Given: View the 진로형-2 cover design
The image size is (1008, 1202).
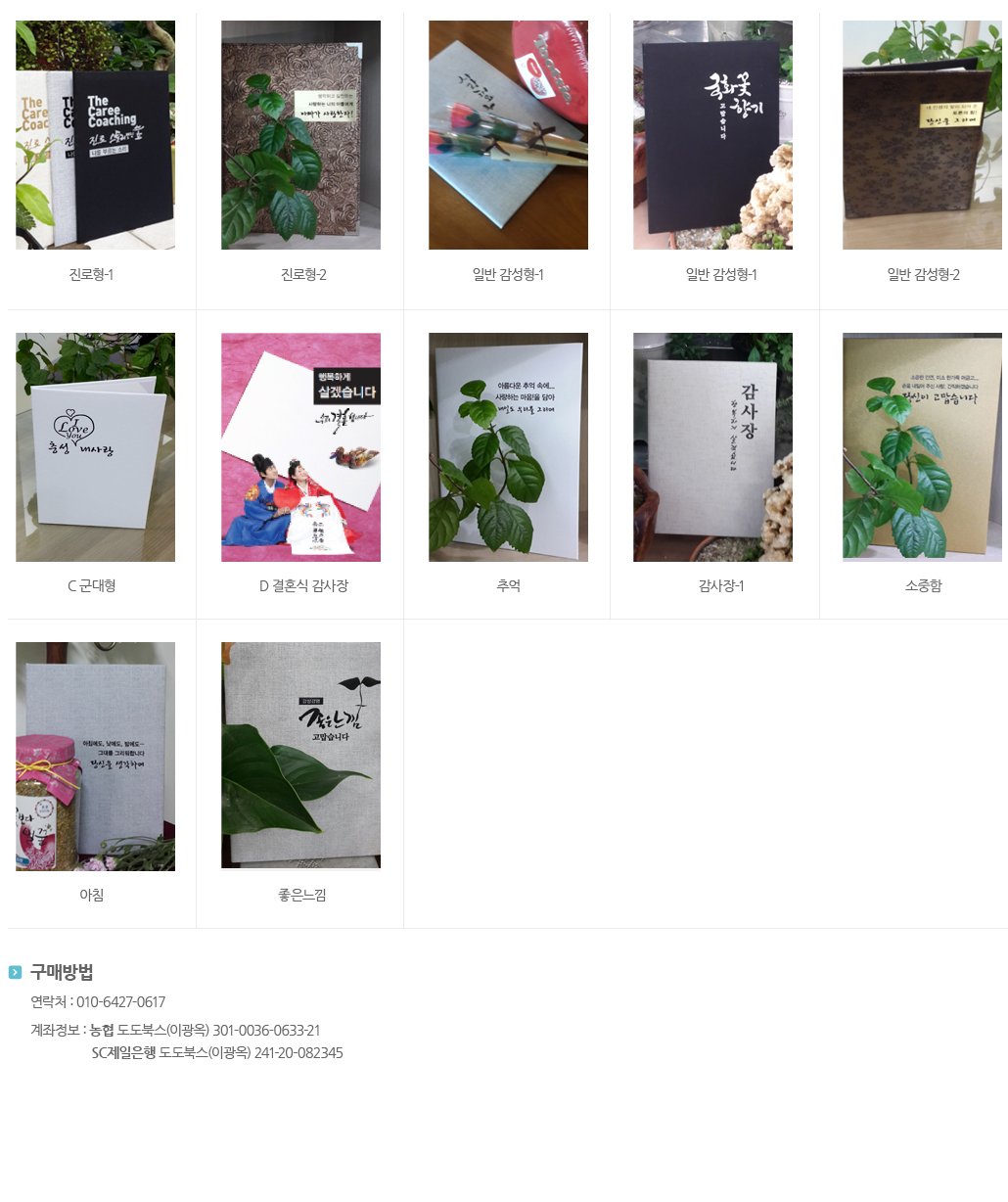Looking at the screenshot, I should [x=300, y=135].
